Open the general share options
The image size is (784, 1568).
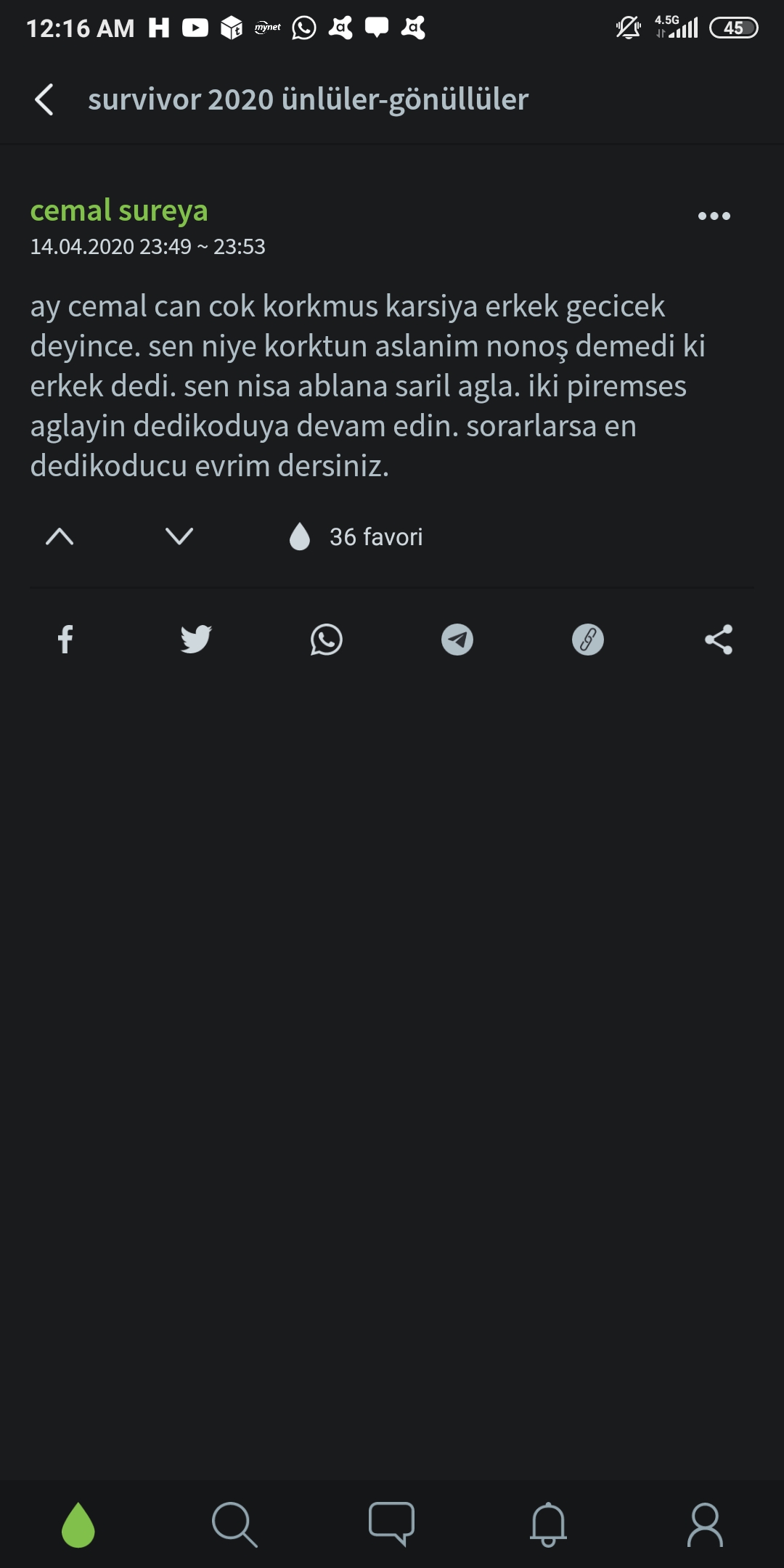pos(719,640)
